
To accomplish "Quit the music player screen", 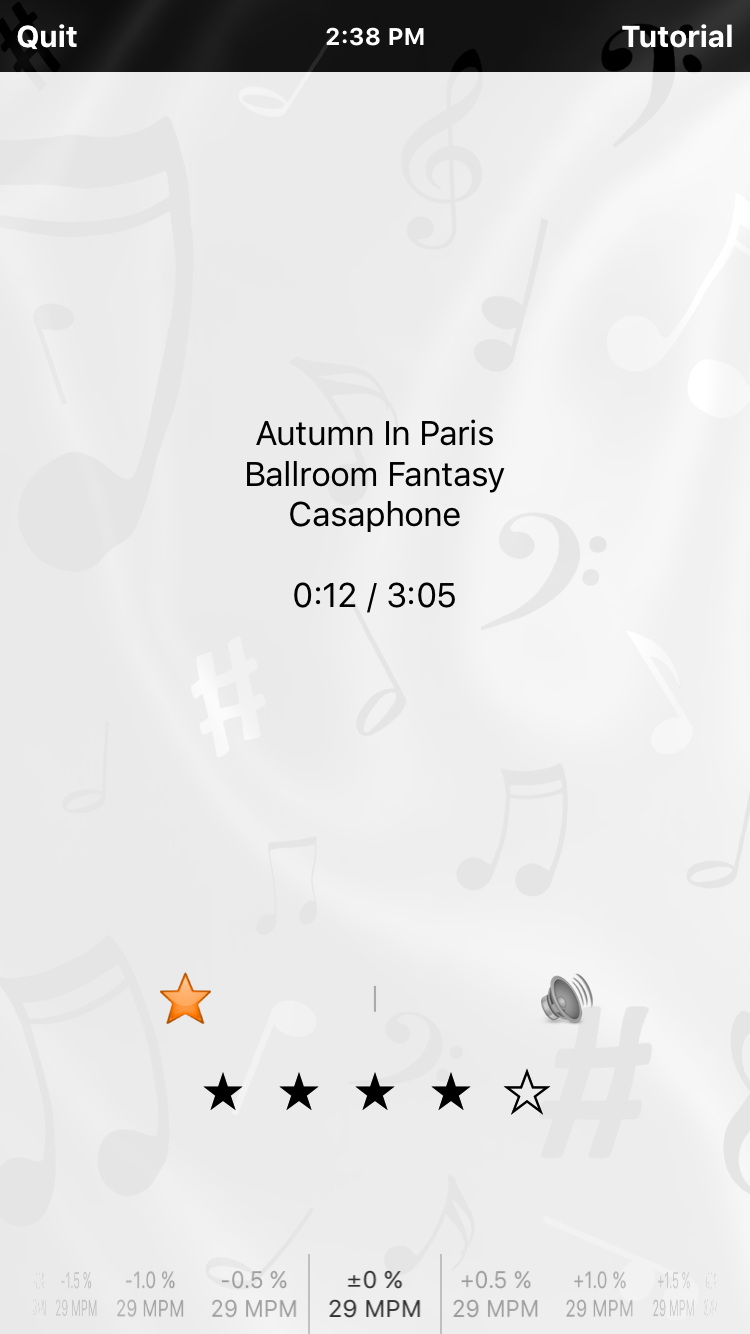I will click(x=47, y=37).
